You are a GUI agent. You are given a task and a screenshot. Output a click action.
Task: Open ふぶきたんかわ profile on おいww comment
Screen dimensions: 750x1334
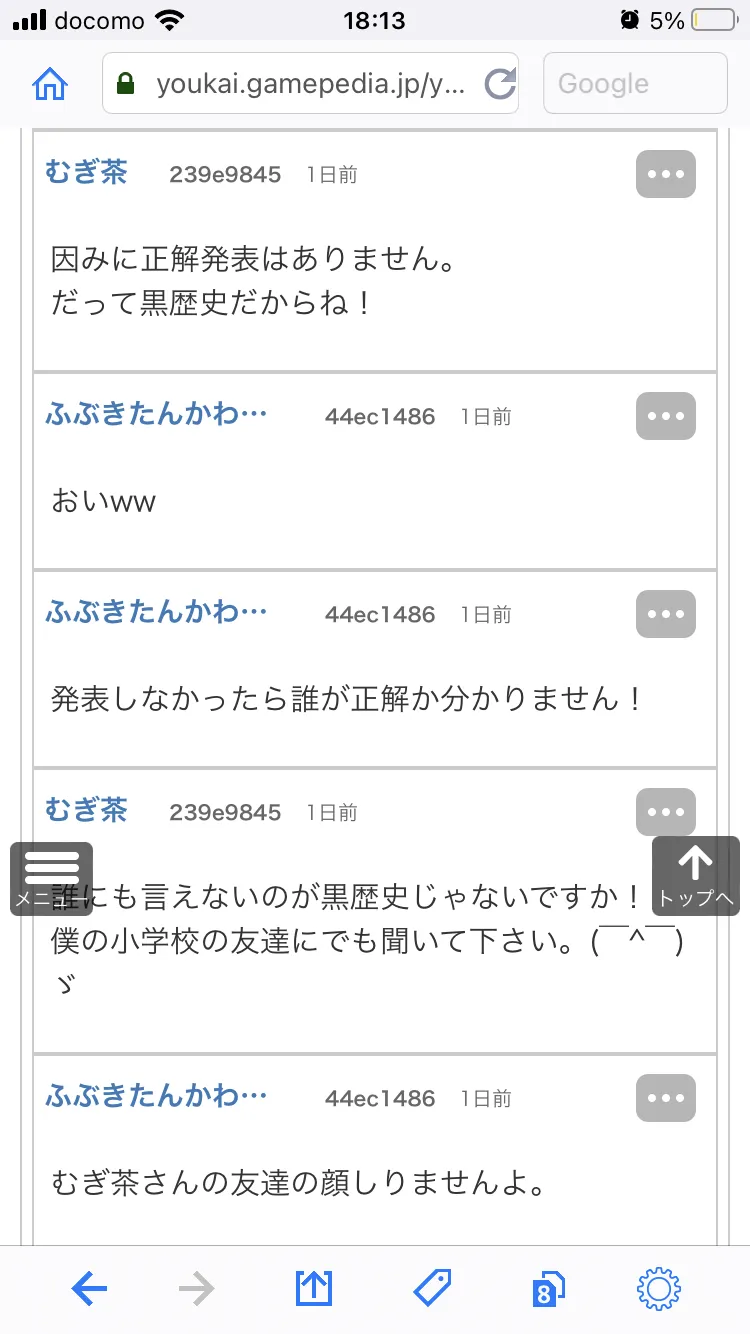click(x=157, y=414)
